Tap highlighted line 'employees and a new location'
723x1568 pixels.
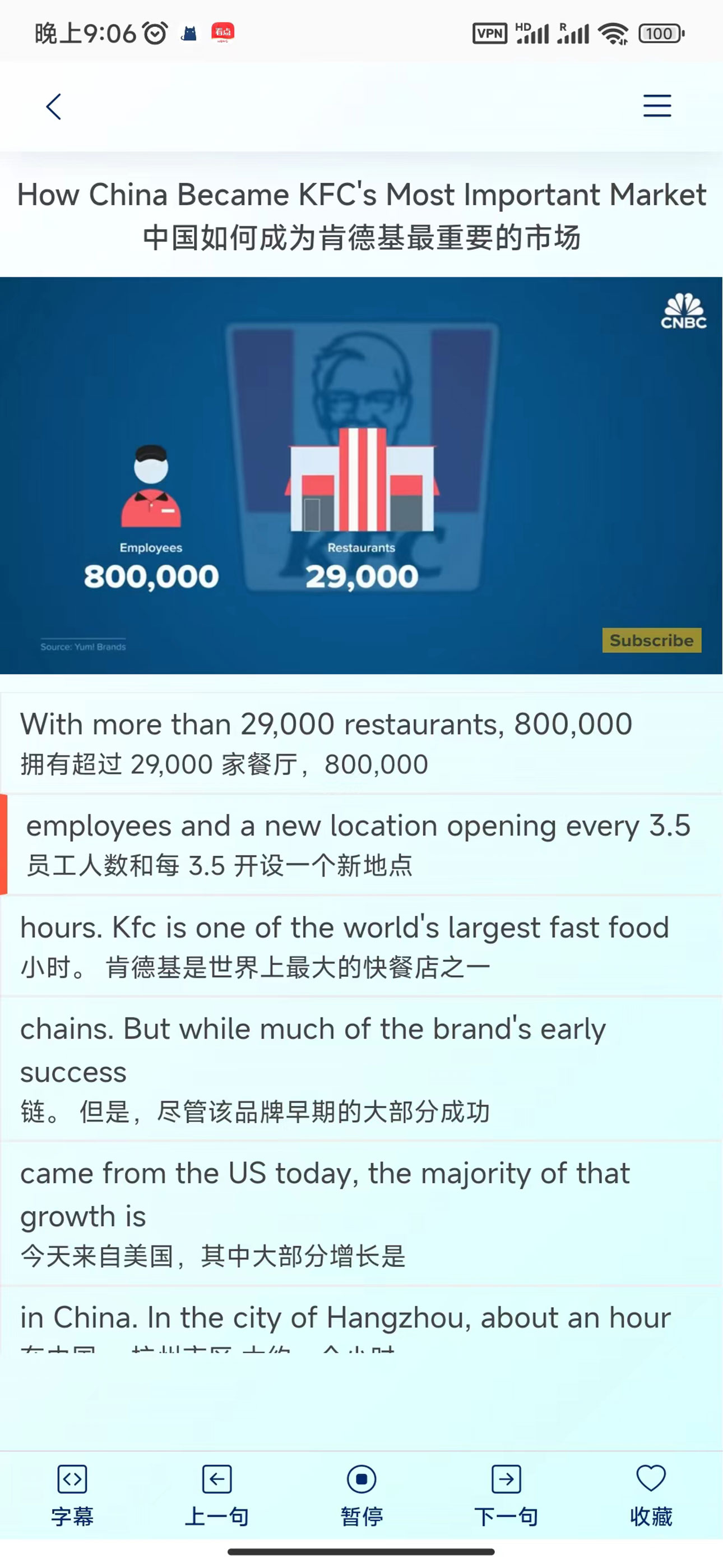pyautogui.click(x=361, y=844)
